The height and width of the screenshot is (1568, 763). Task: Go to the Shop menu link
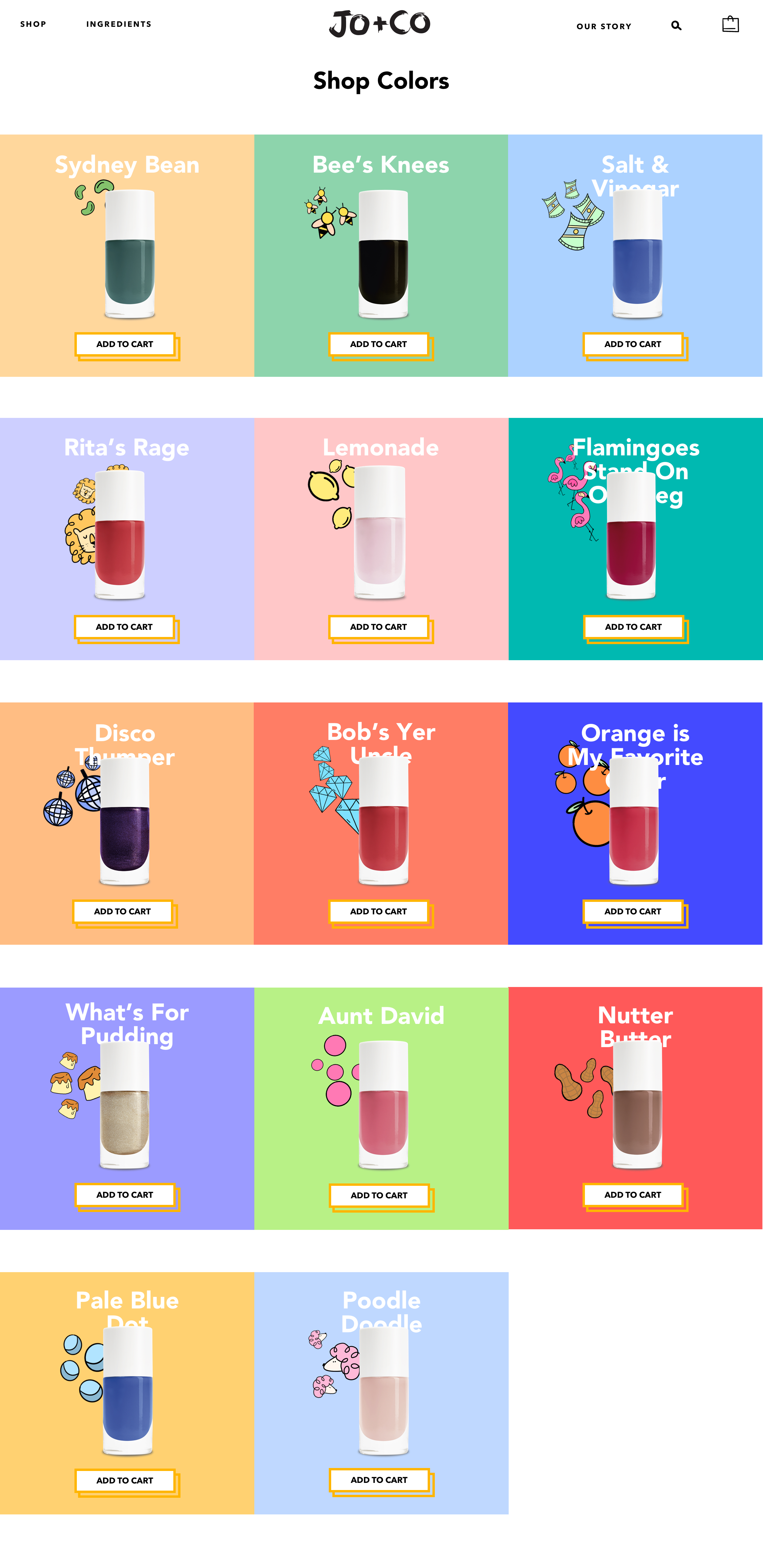pos(33,24)
